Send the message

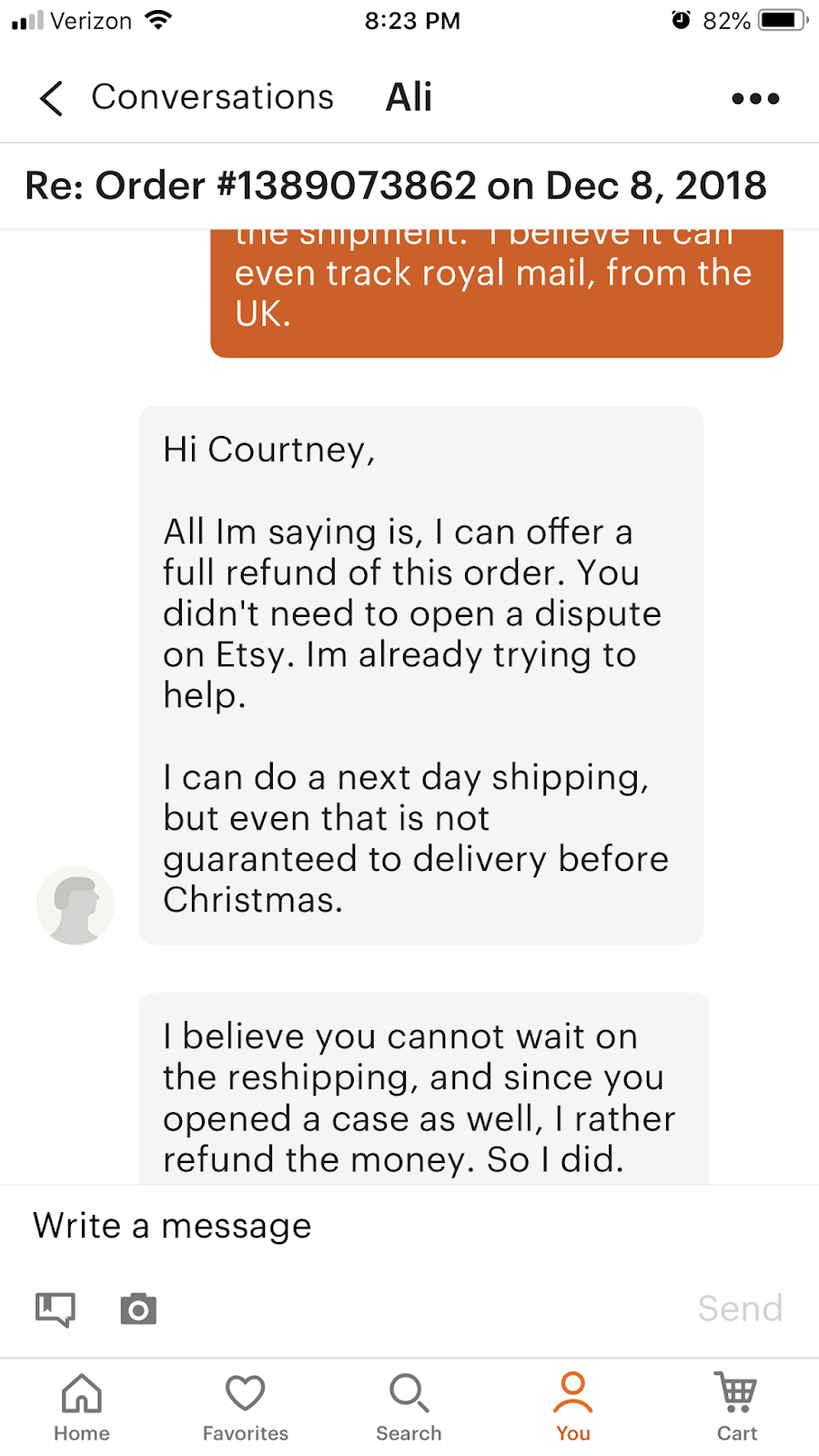[740, 1309]
